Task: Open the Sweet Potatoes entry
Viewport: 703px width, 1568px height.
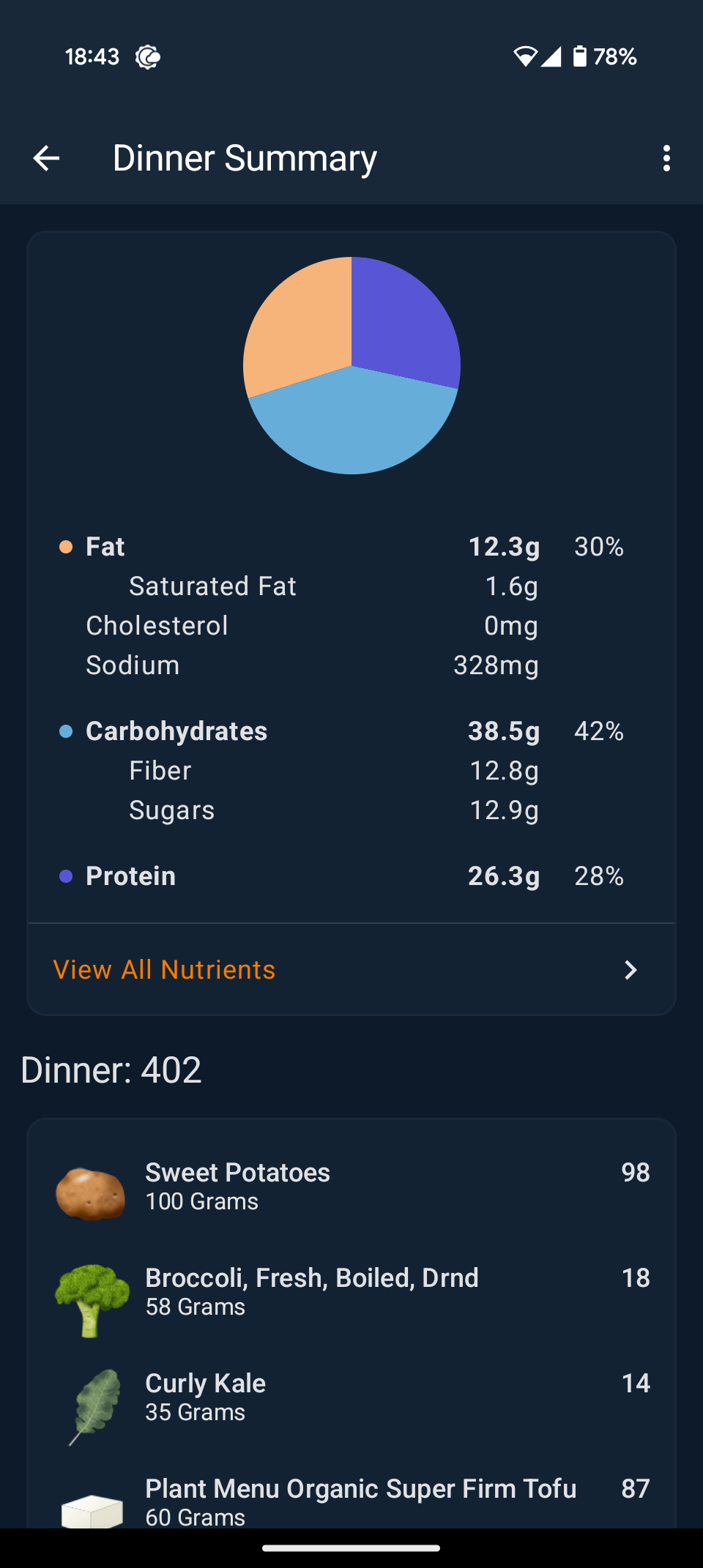Action: [x=351, y=1186]
